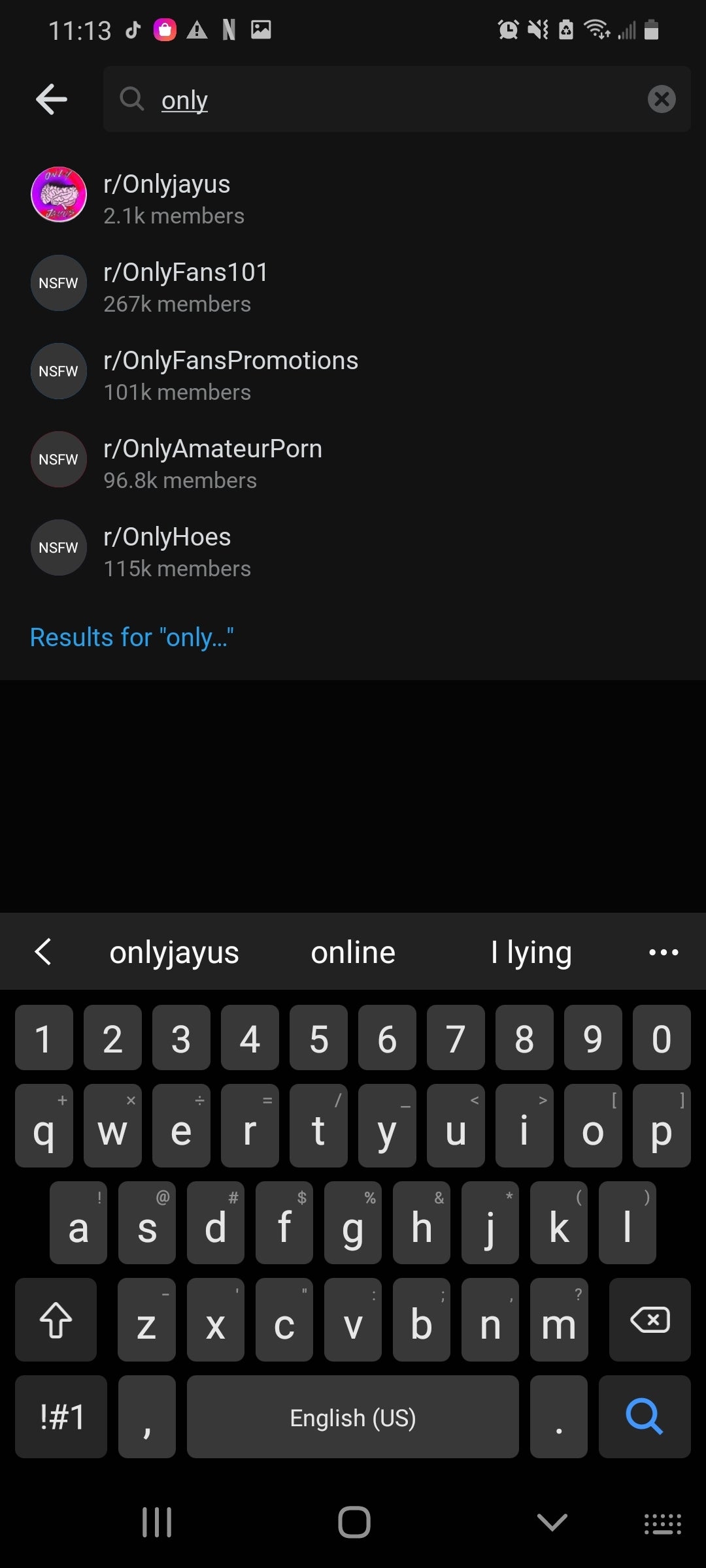Hit the keyboard's blue search key

pyautogui.click(x=644, y=1416)
